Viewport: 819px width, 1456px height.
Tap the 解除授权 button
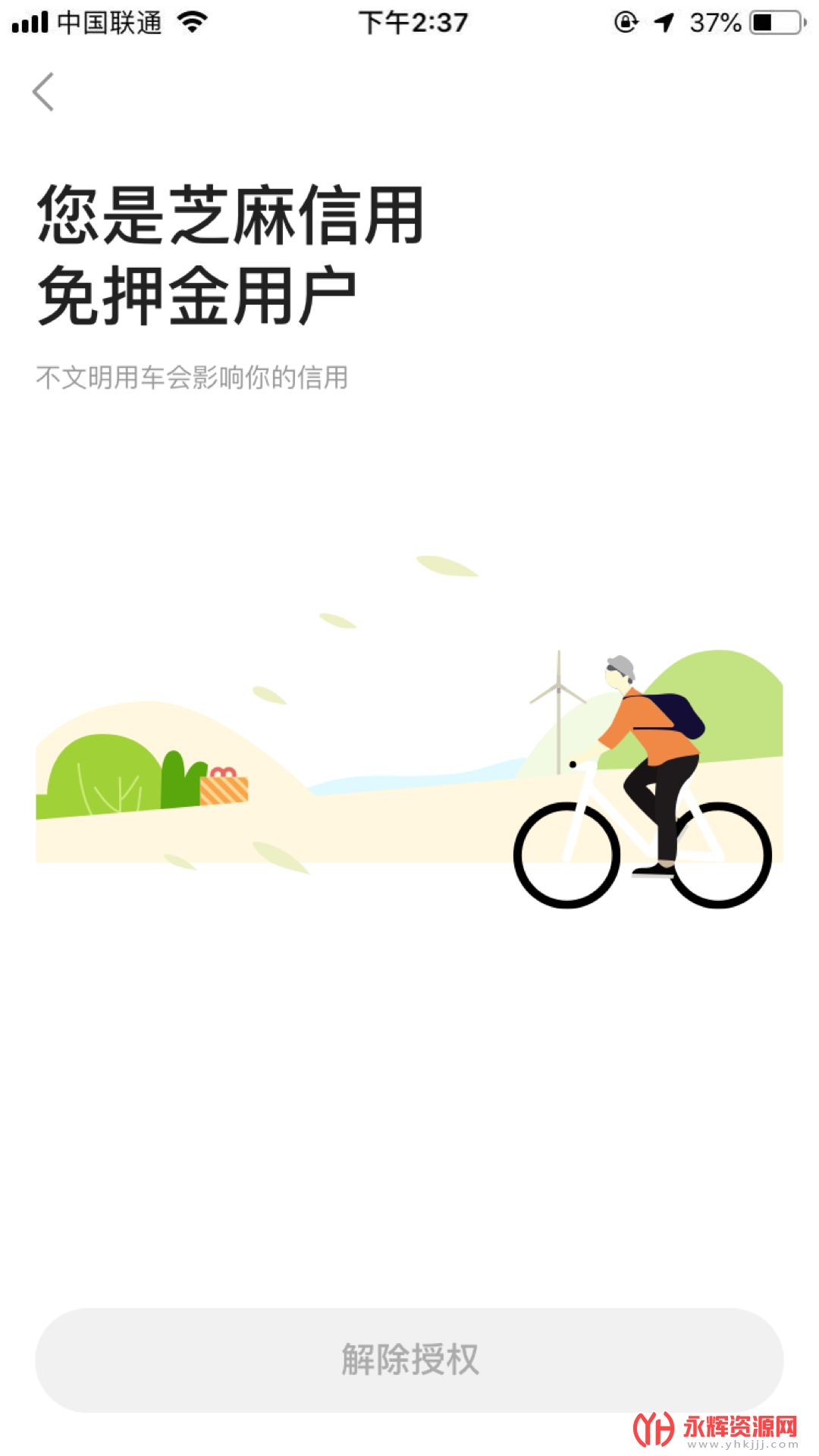pos(409,1360)
